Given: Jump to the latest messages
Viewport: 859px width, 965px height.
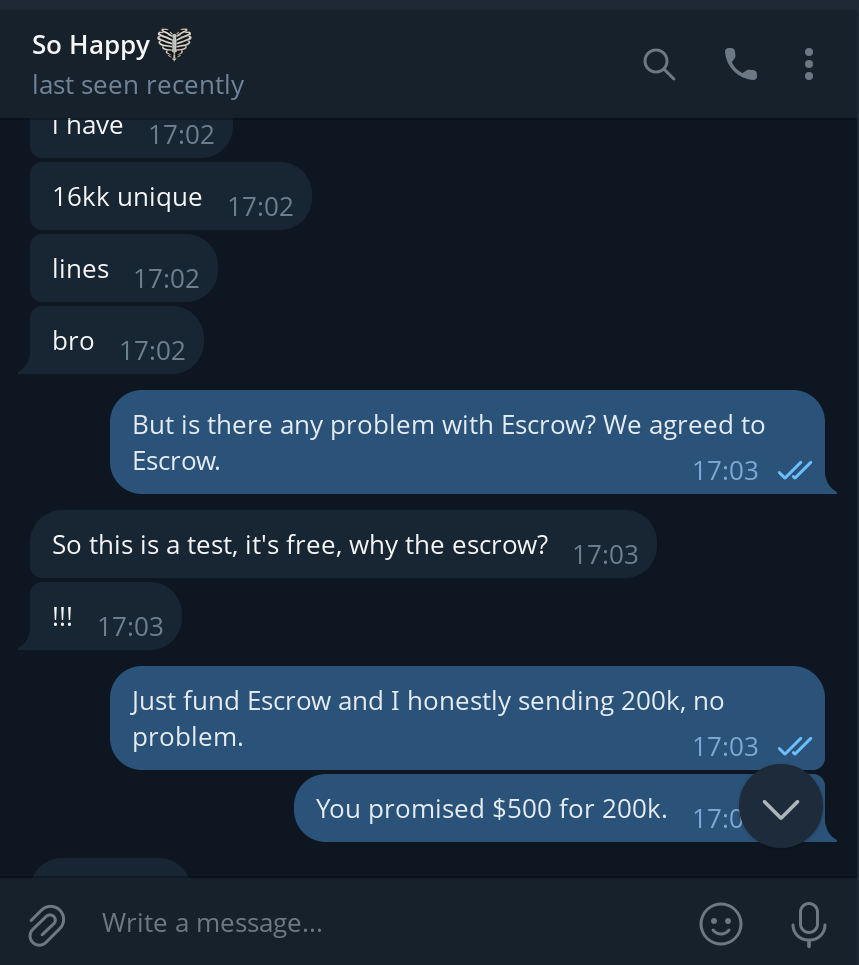Looking at the screenshot, I should point(780,807).
